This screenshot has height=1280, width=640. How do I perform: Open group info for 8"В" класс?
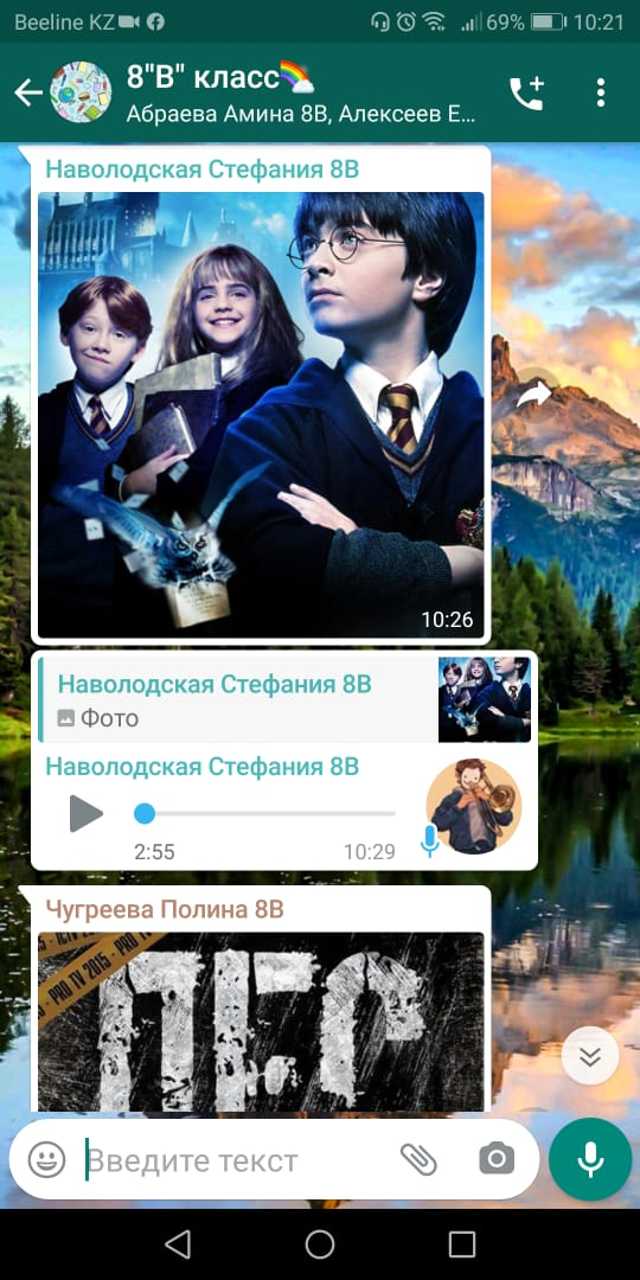(x=300, y=94)
